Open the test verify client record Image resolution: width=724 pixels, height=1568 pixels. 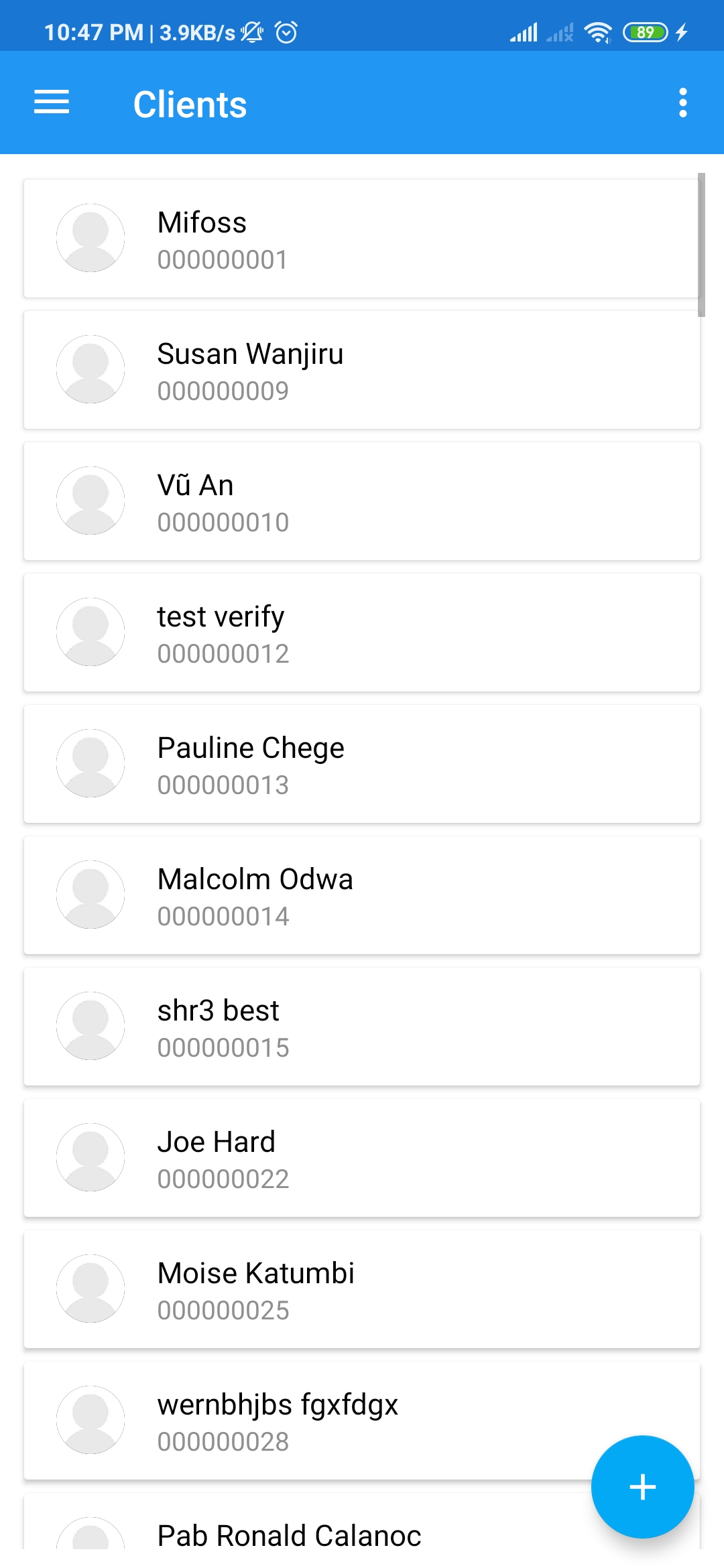(362, 632)
